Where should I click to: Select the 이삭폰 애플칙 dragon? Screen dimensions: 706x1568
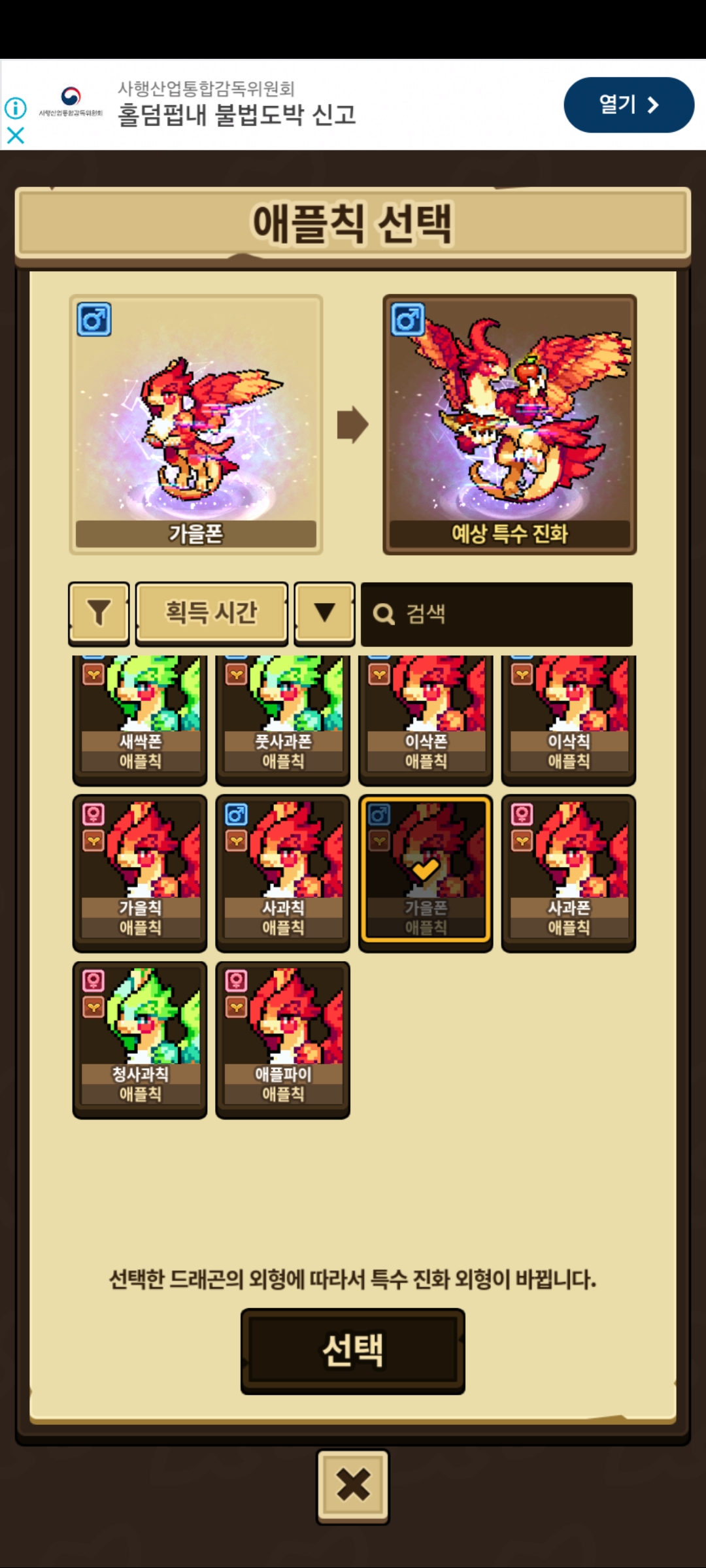(x=426, y=719)
